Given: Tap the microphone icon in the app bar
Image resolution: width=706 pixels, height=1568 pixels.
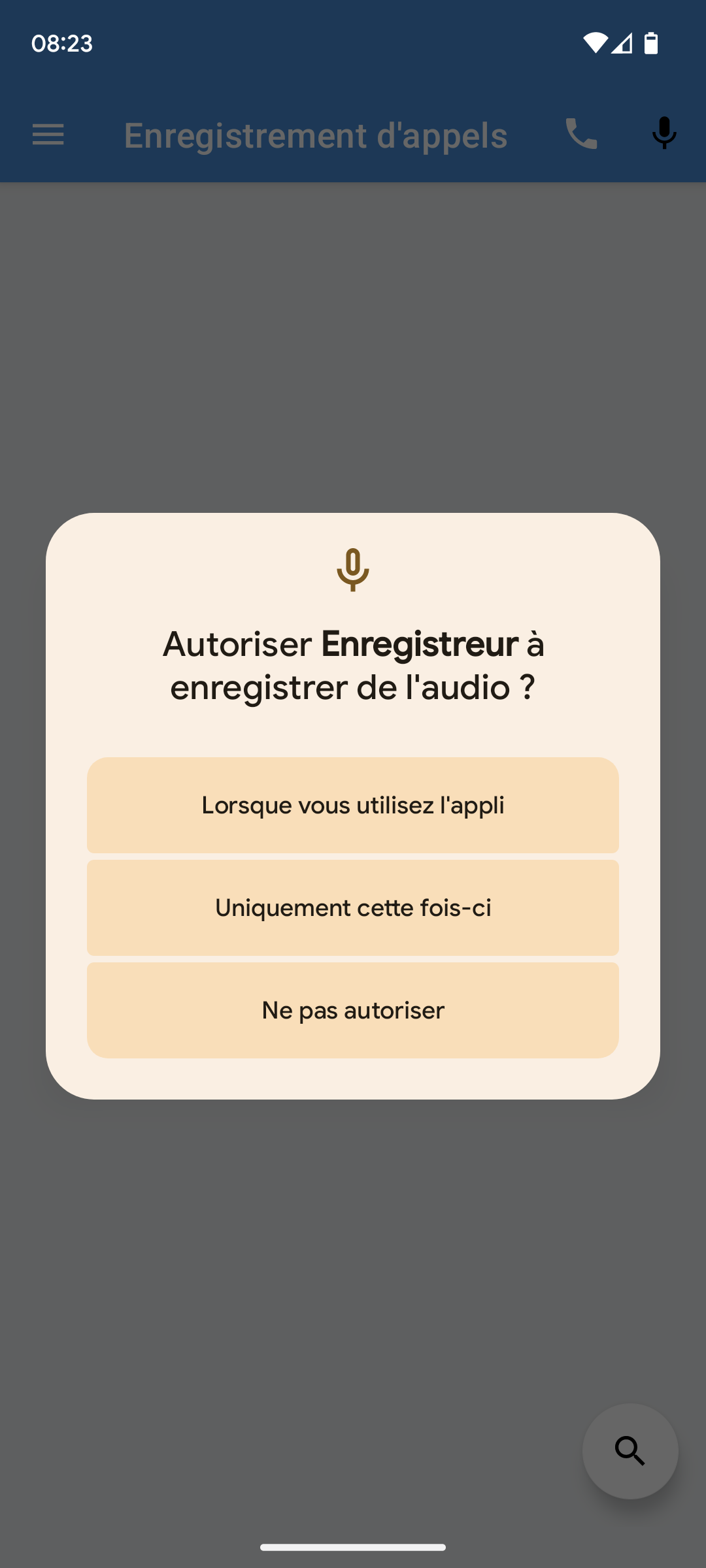Looking at the screenshot, I should [664, 133].
